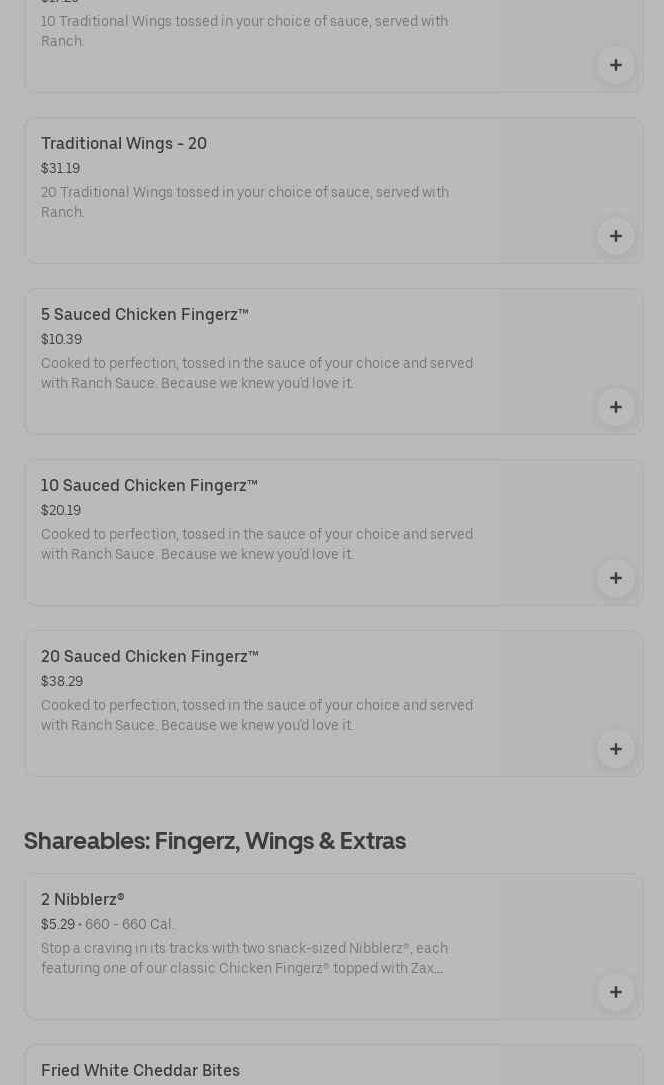Open Fried White Cheddar Bites item

click(x=140, y=1070)
